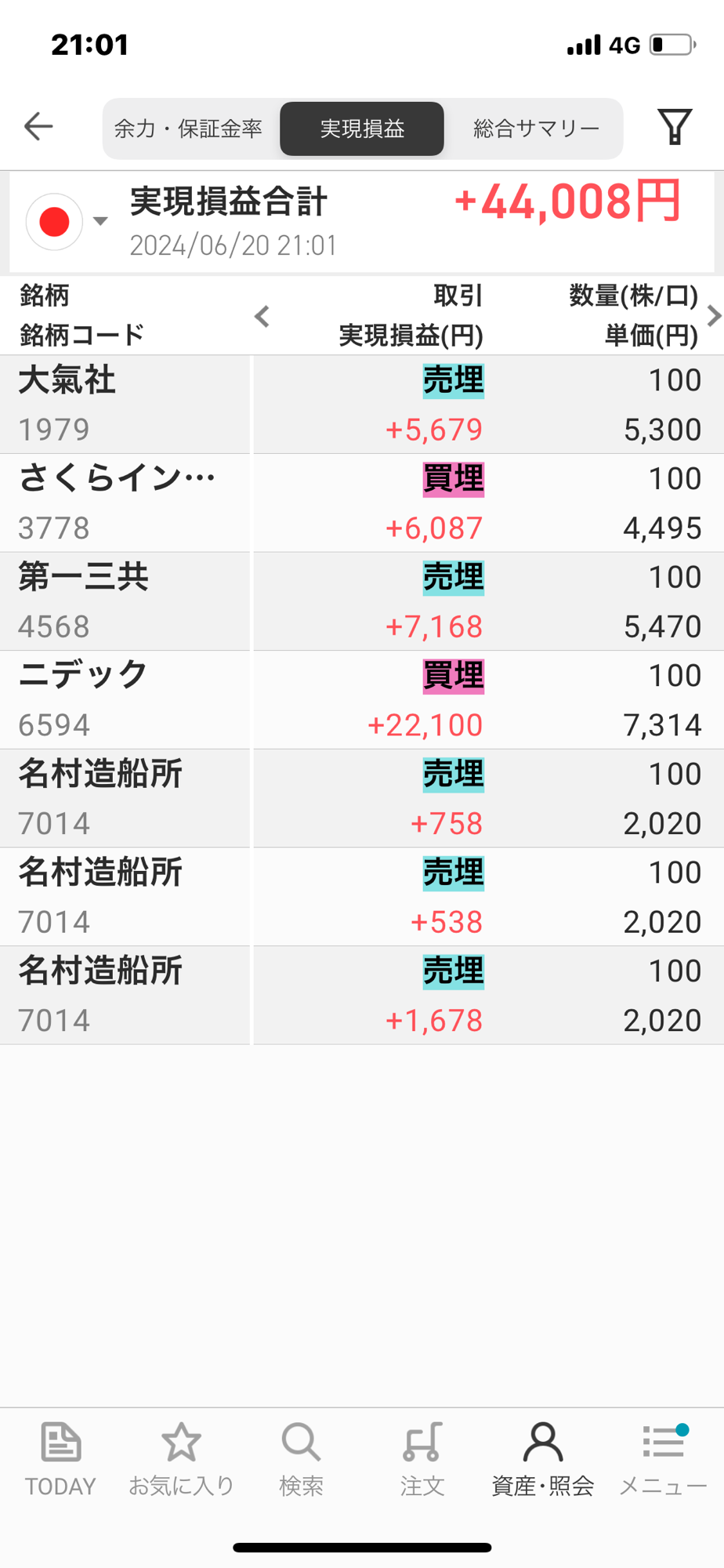This screenshot has height=1568, width=724.
Task: Switch to 総合サマリー tab
Action: pos(536,129)
